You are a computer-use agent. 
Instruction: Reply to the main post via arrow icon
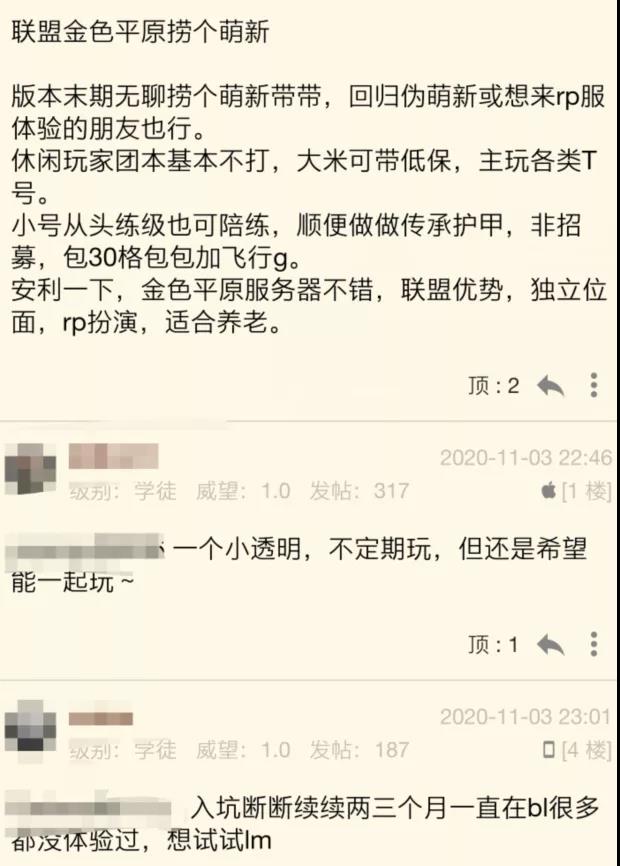pyautogui.click(x=551, y=386)
